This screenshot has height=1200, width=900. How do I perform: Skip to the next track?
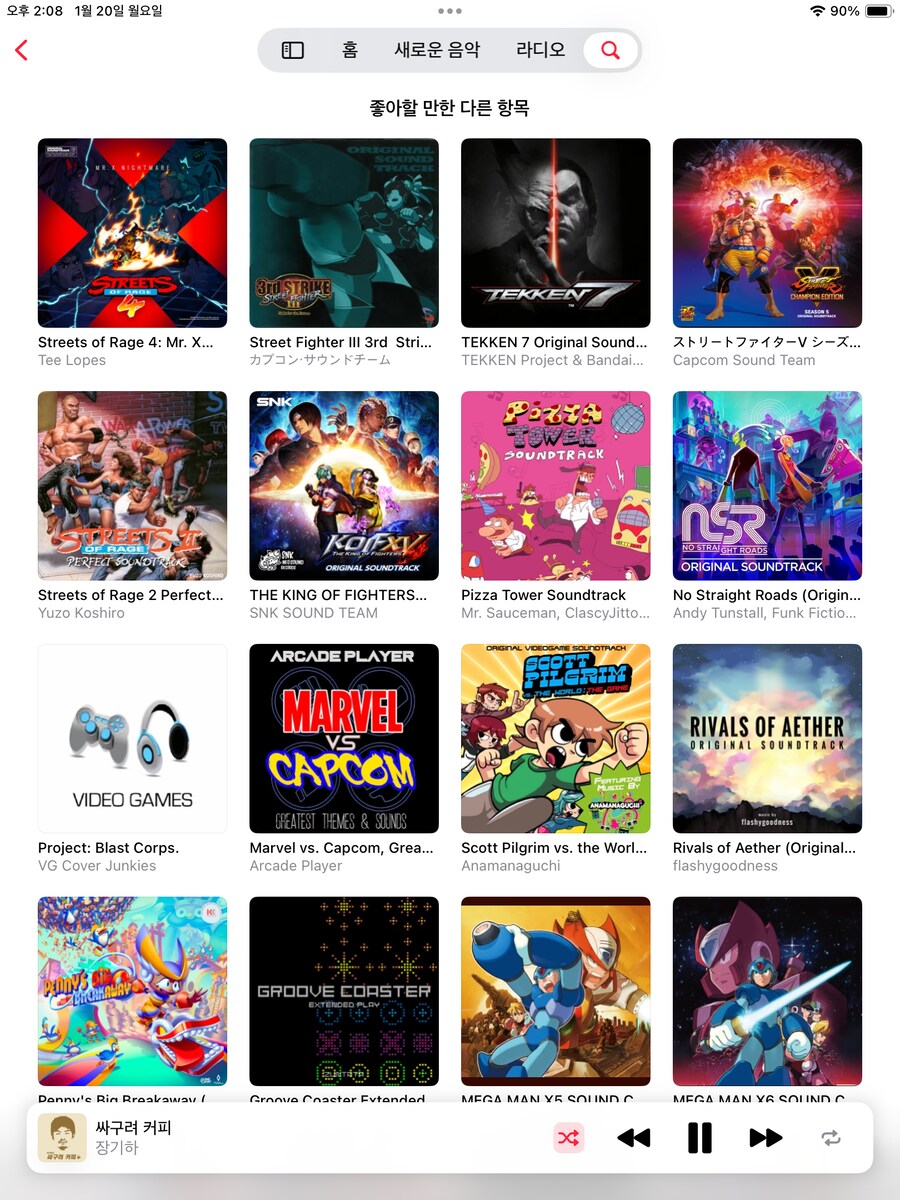click(x=765, y=1138)
